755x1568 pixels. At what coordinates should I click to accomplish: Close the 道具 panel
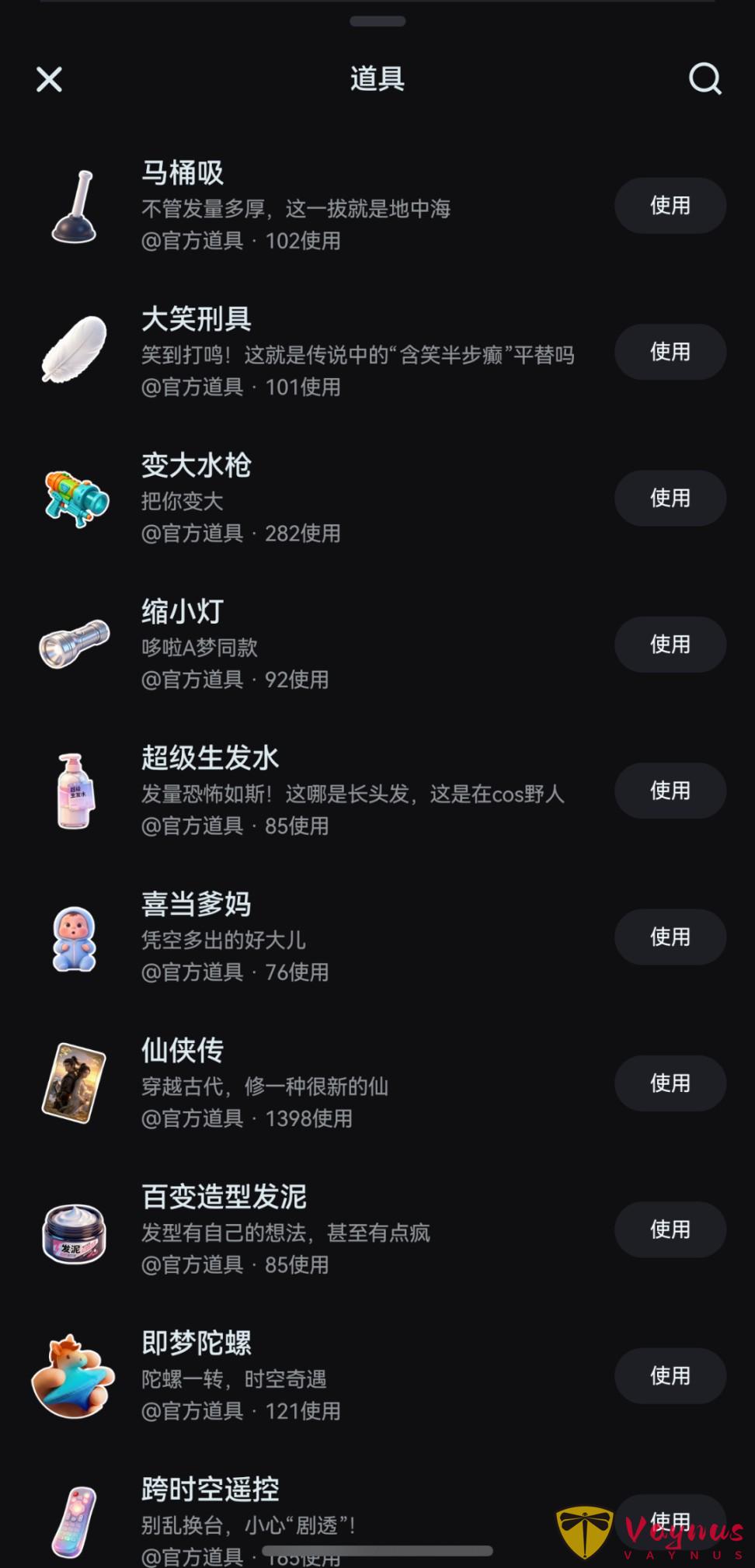48,78
